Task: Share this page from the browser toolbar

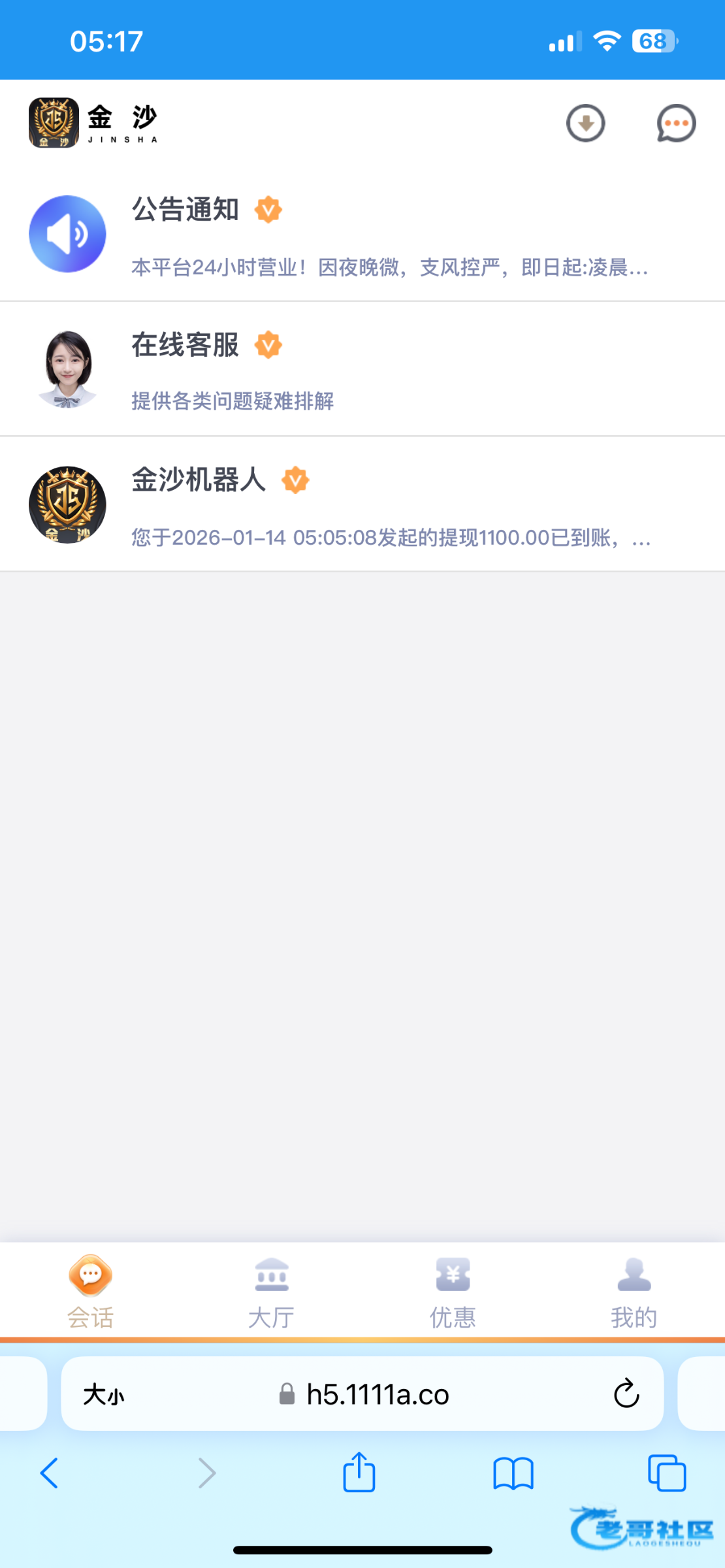Action: coord(359,1473)
